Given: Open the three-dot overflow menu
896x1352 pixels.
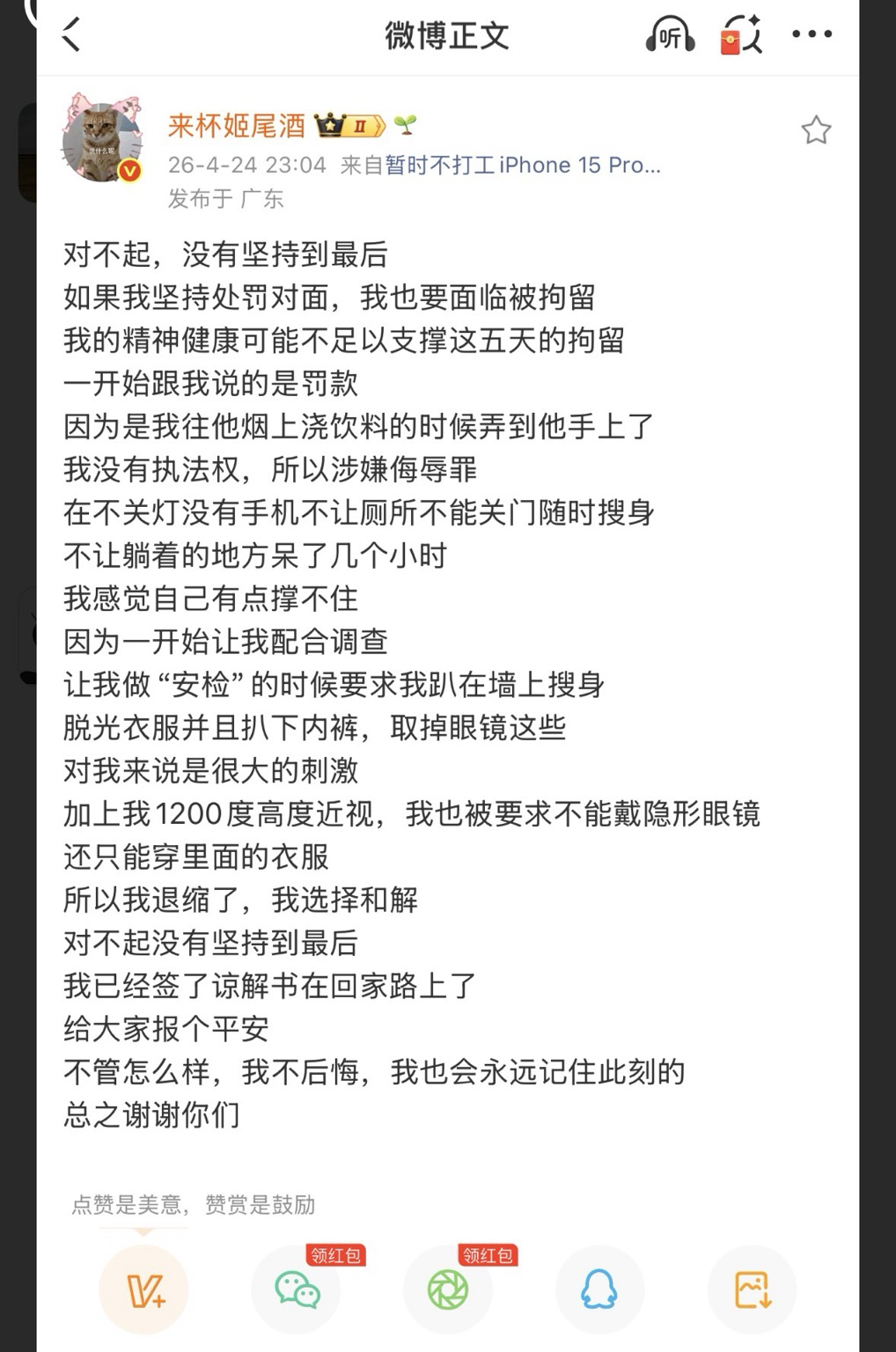Looking at the screenshot, I should (812, 34).
